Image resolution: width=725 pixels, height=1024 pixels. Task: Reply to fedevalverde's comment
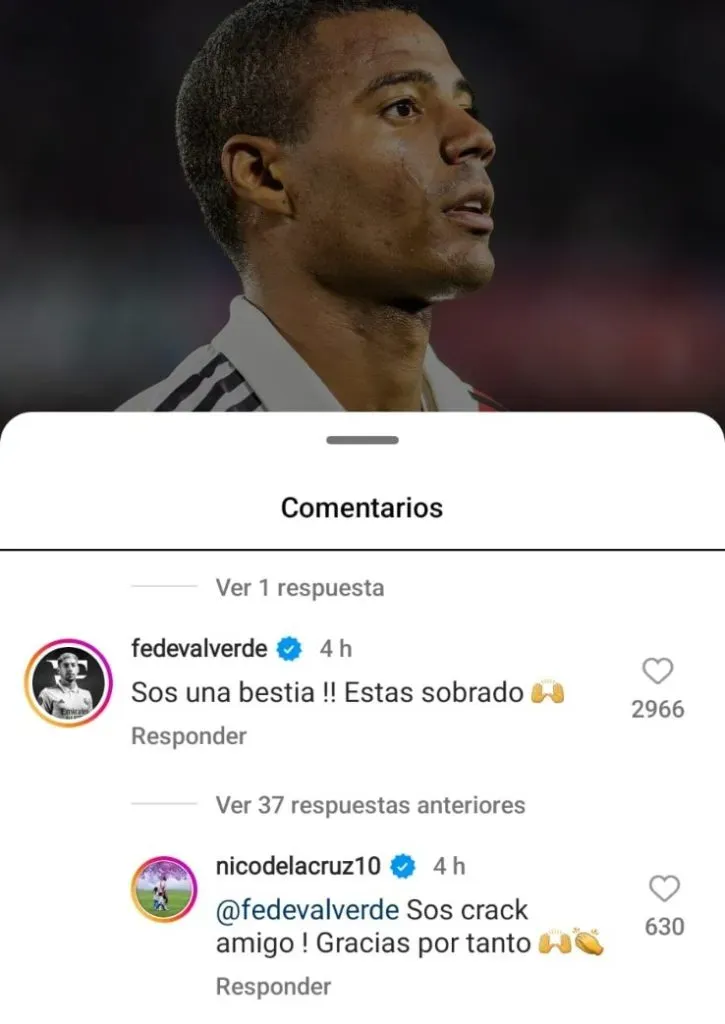point(188,736)
